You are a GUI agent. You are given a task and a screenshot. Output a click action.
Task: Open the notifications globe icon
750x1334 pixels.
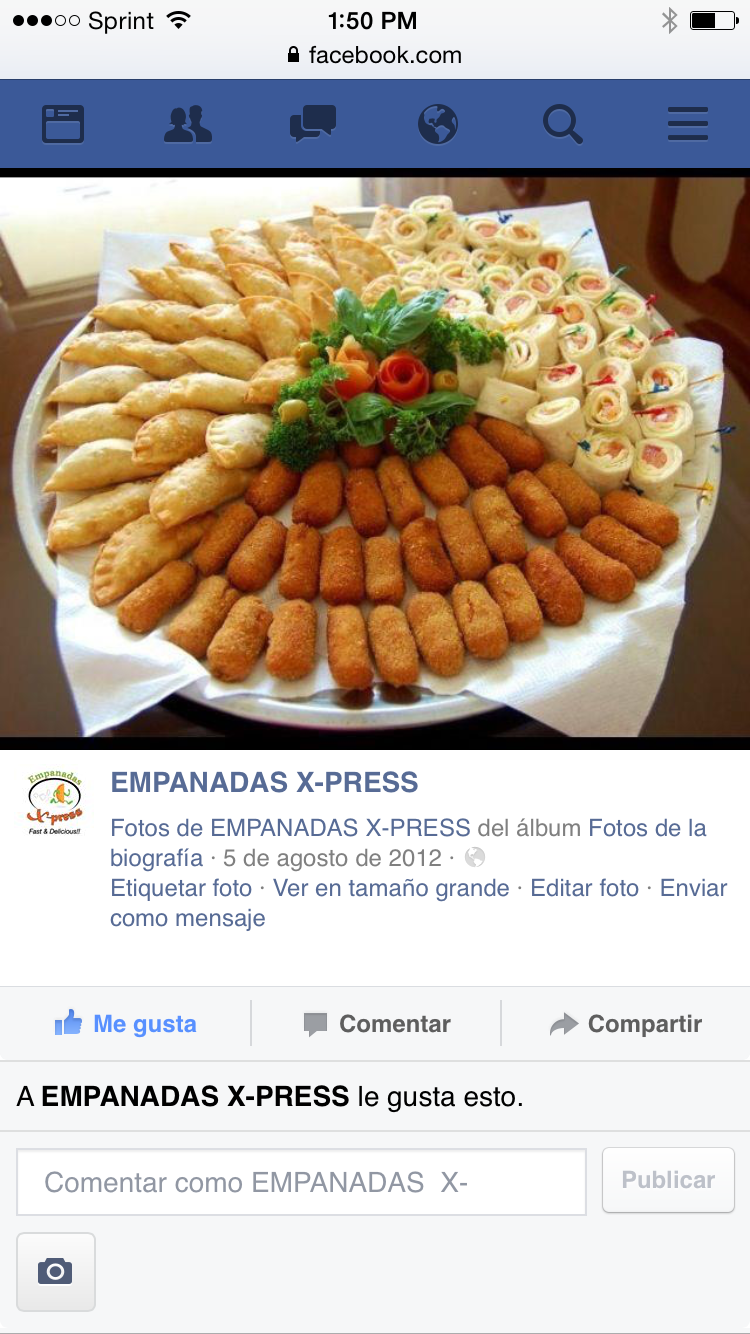click(438, 125)
